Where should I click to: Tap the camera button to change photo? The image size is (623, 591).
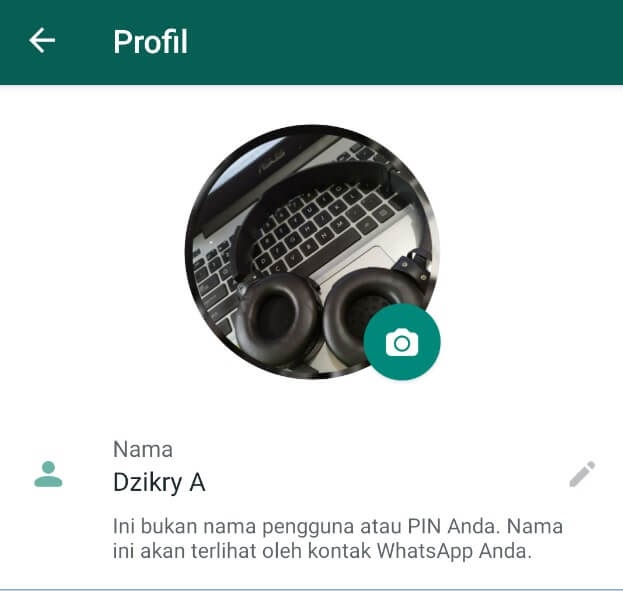click(402, 342)
